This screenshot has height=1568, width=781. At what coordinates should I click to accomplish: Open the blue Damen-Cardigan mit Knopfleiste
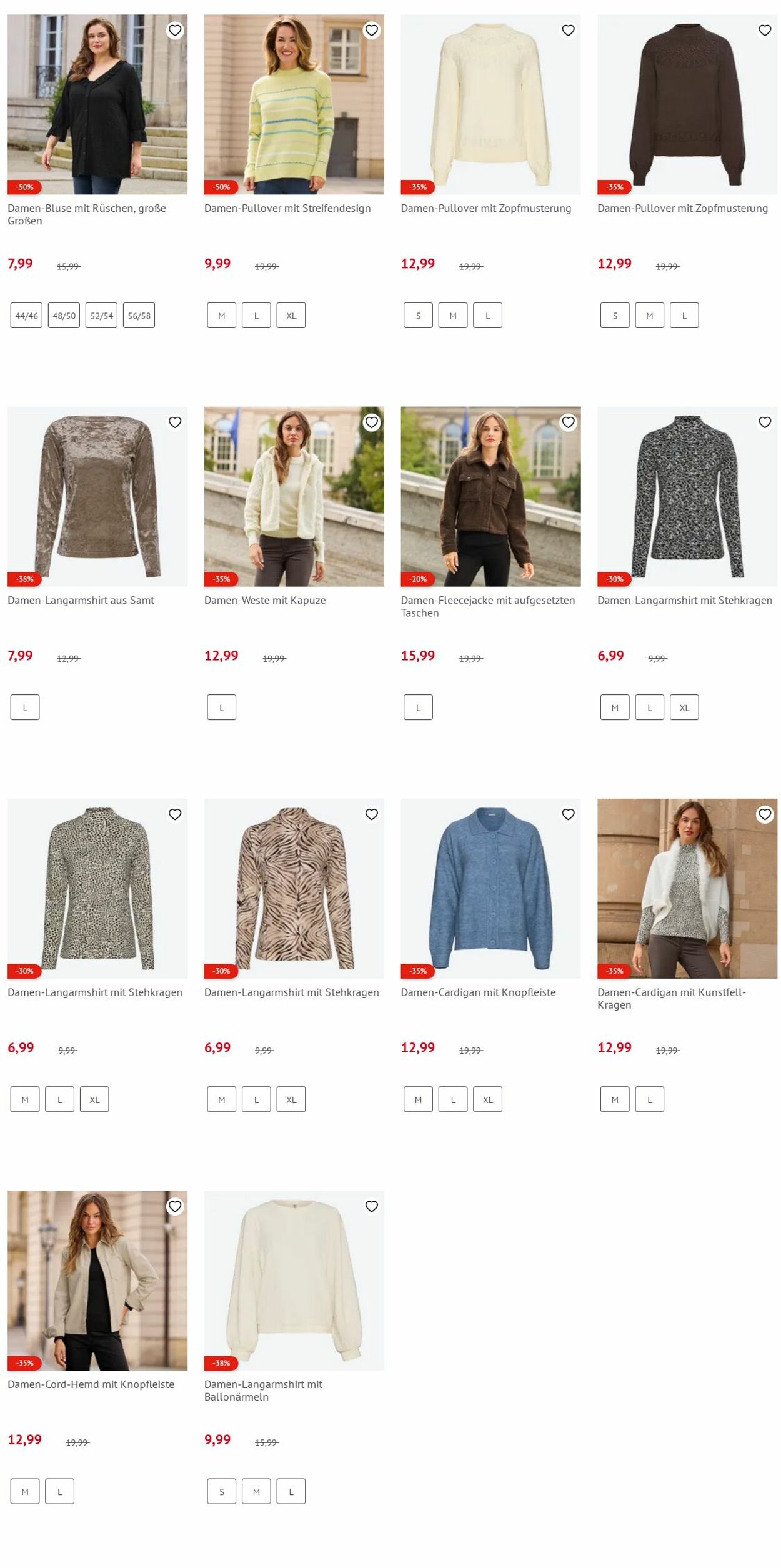click(490, 888)
